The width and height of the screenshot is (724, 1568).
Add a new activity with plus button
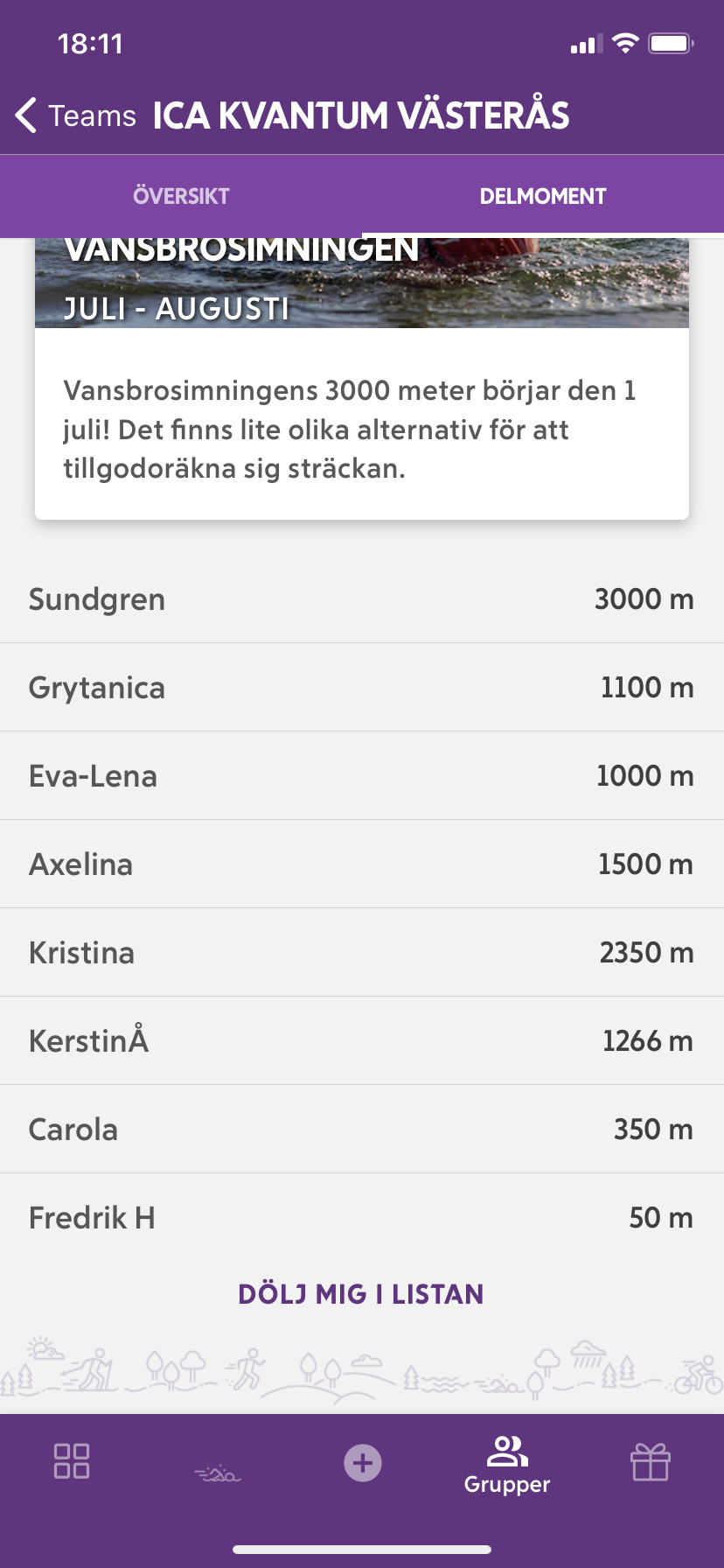363,1462
